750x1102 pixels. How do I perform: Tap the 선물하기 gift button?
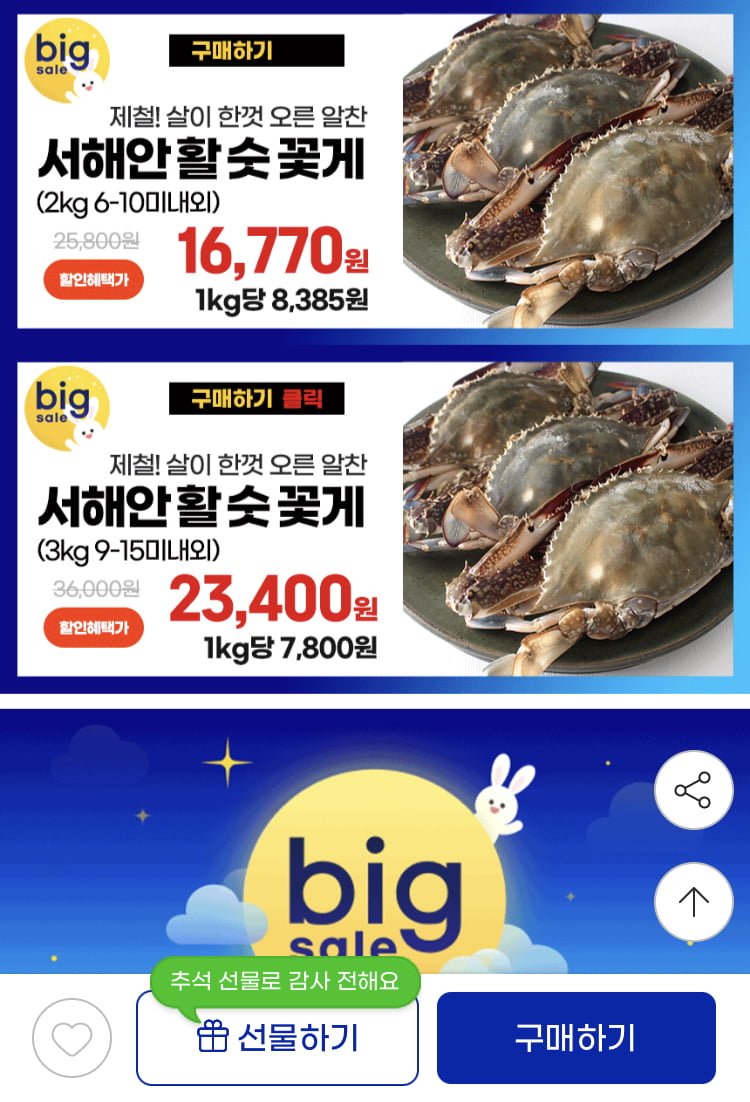[x=277, y=1038]
